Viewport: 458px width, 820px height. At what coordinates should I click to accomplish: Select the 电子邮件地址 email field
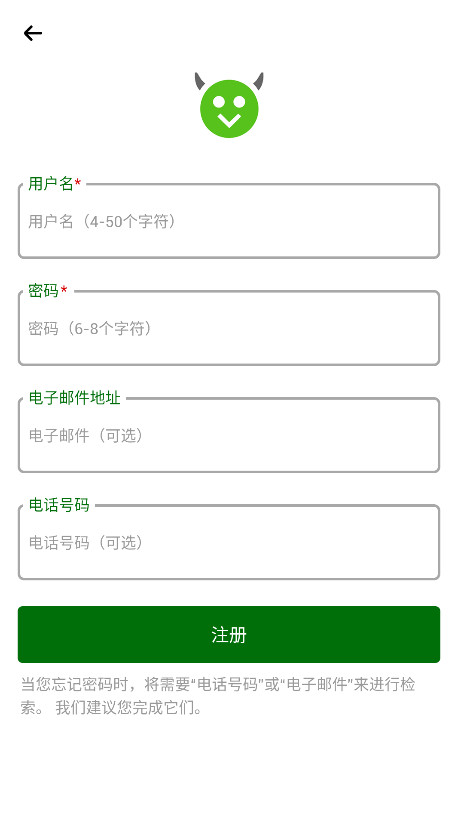229,435
